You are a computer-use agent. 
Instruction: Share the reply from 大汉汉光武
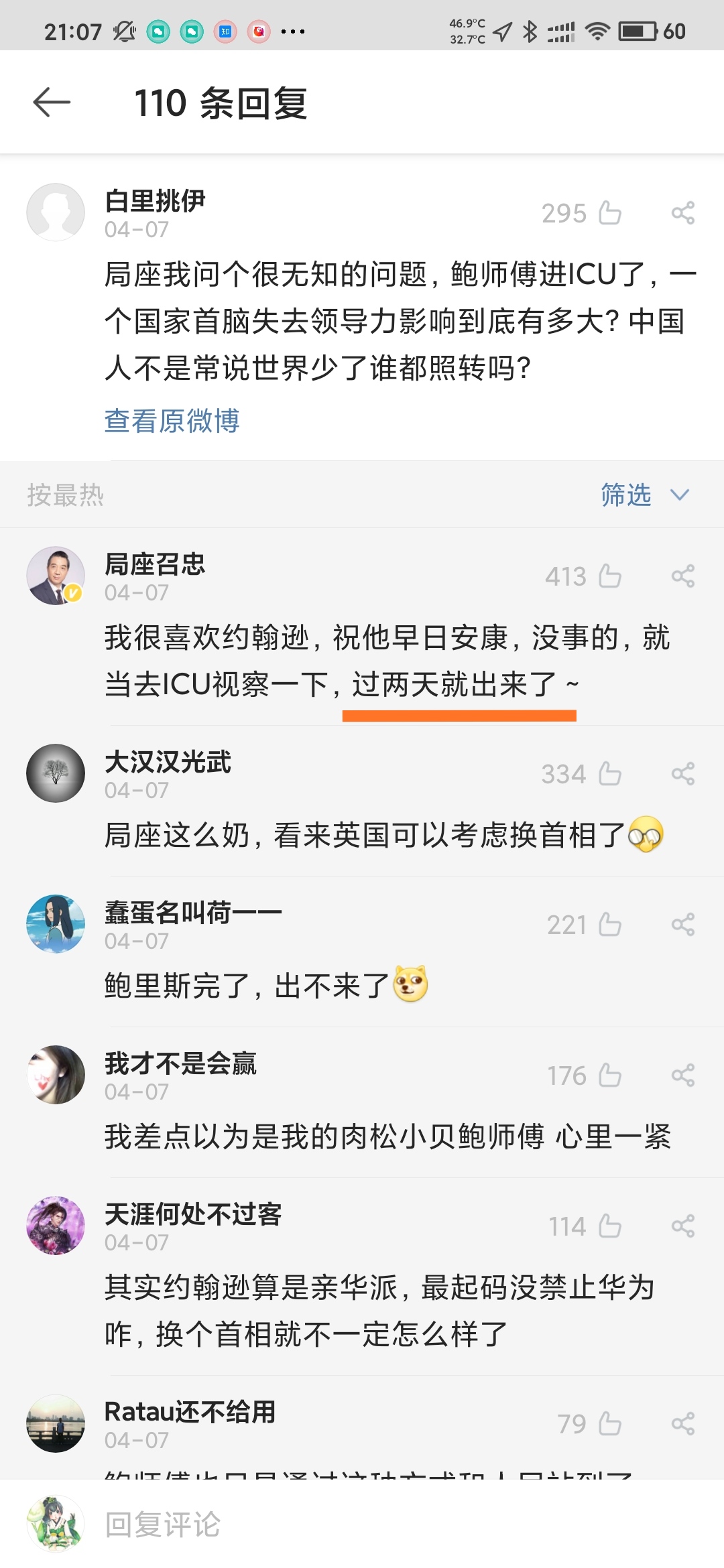[x=682, y=774]
